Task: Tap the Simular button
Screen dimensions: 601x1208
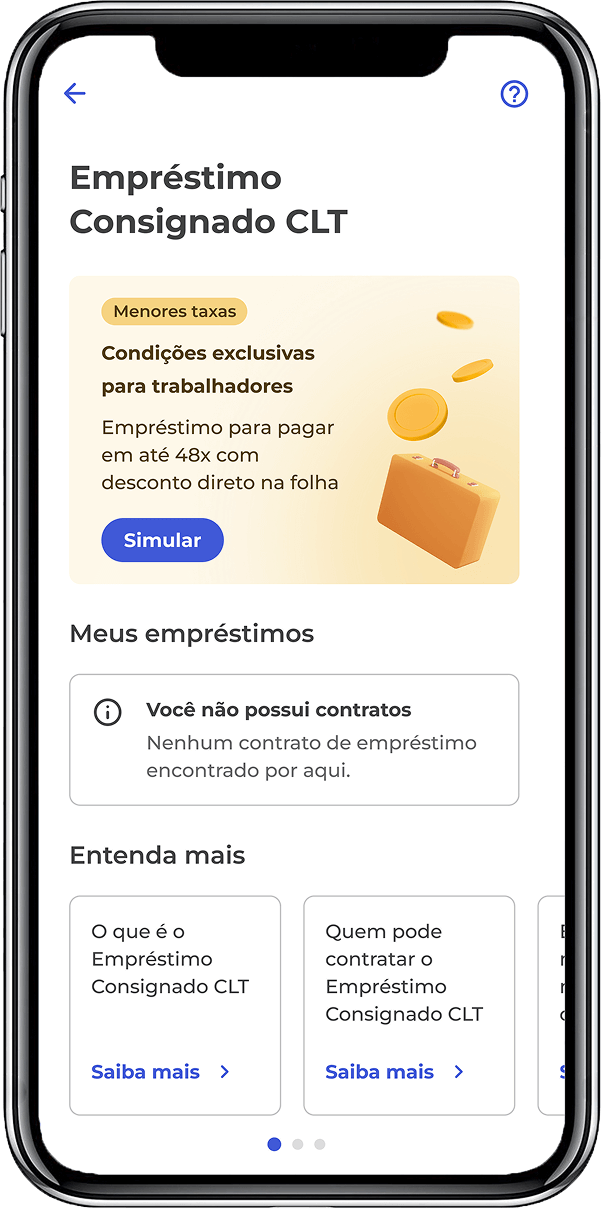Action: point(162,540)
